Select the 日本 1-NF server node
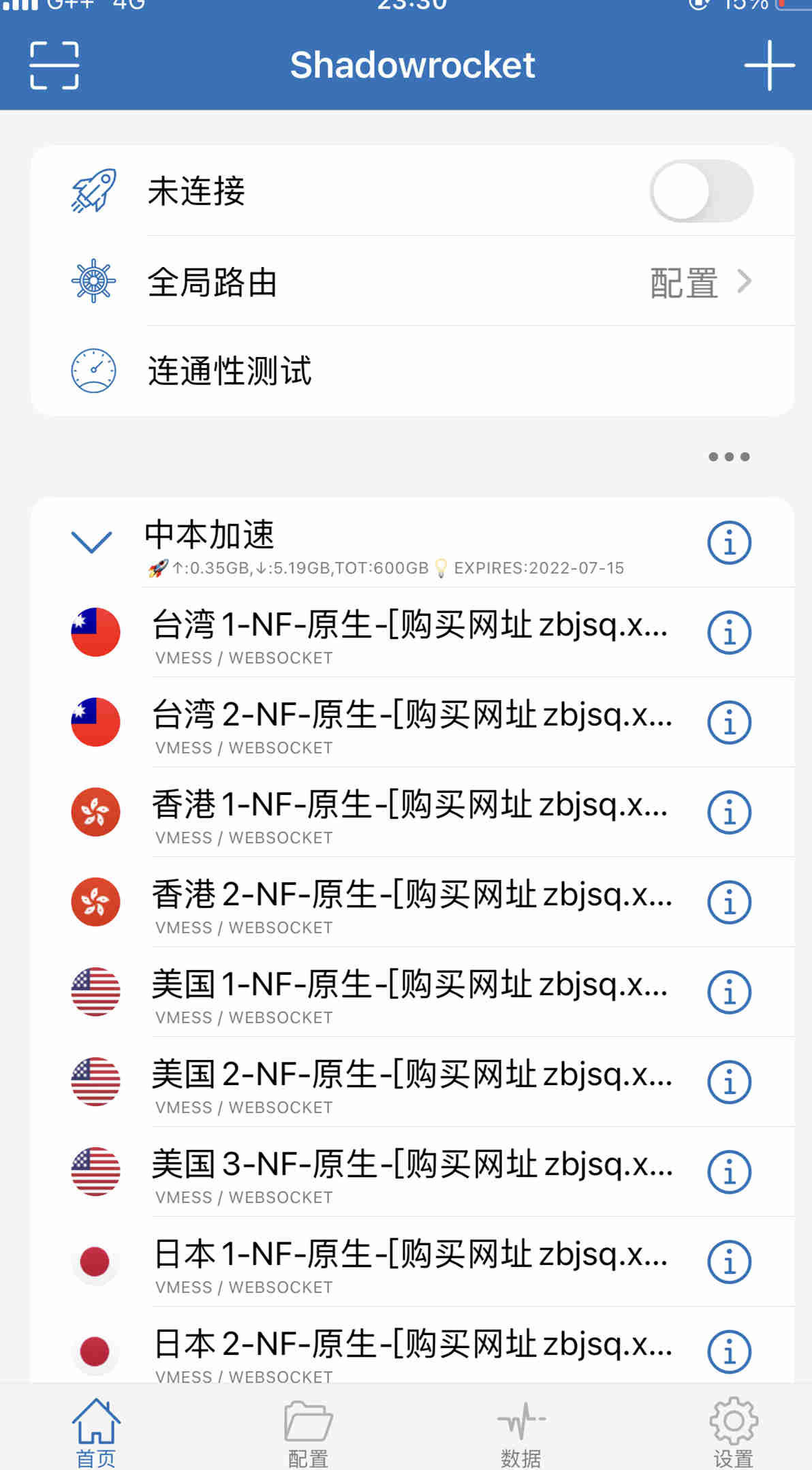Screen dimensions: 812x1470 (x=413, y=1262)
